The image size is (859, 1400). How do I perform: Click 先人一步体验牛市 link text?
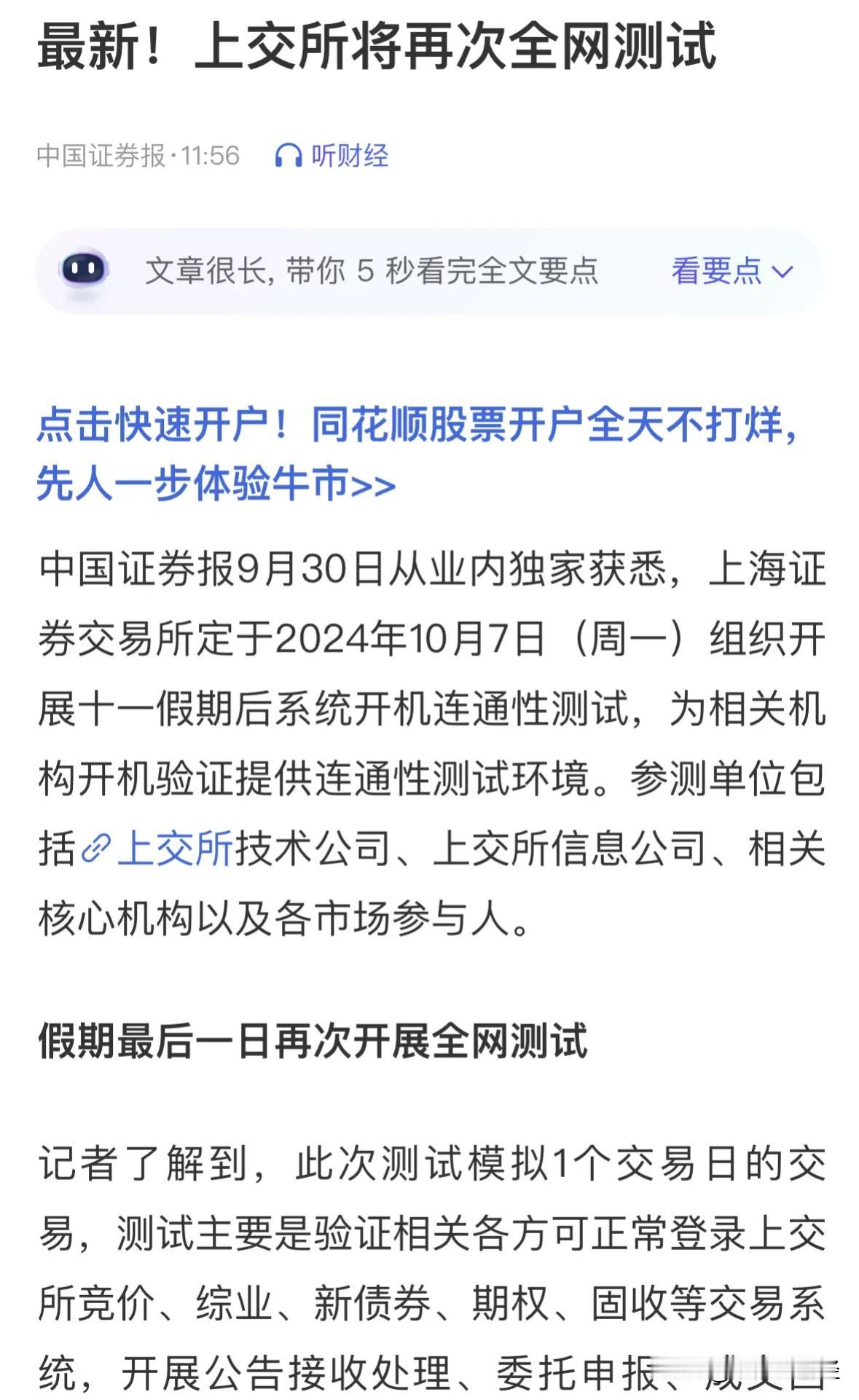pyautogui.click(x=204, y=484)
